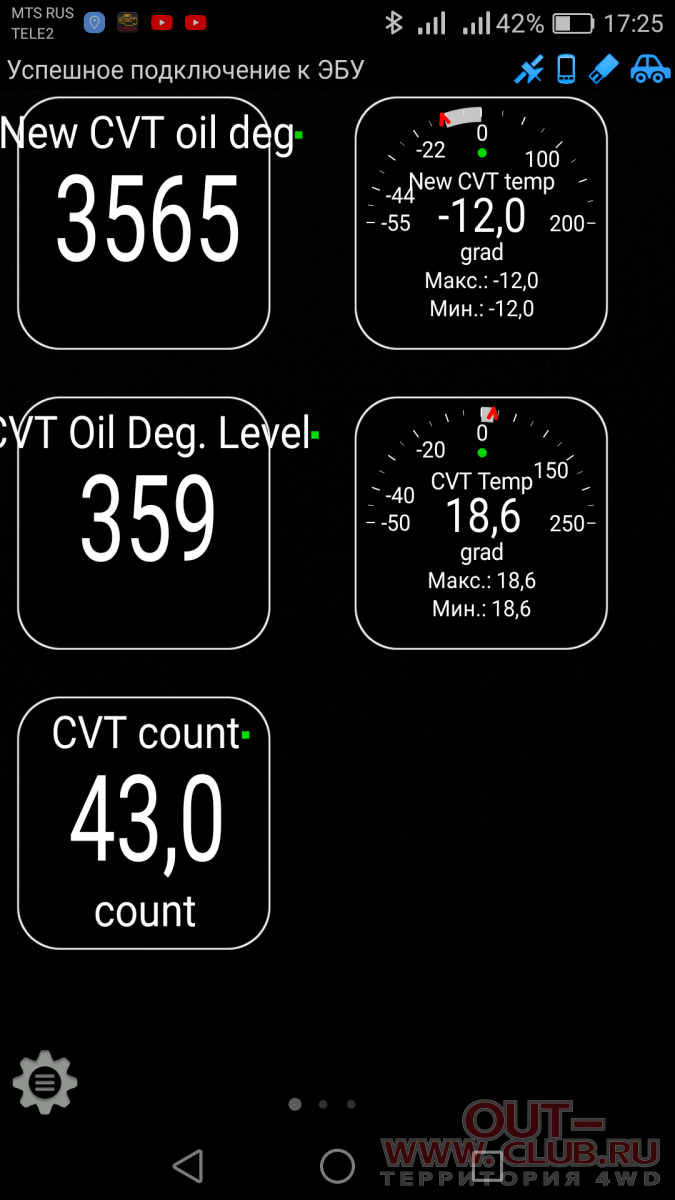Image resolution: width=675 pixels, height=1200 pixels.
Task: Tap the New CVT oil deg gauge
Action: pyautogui.click(x=144, y=223)
